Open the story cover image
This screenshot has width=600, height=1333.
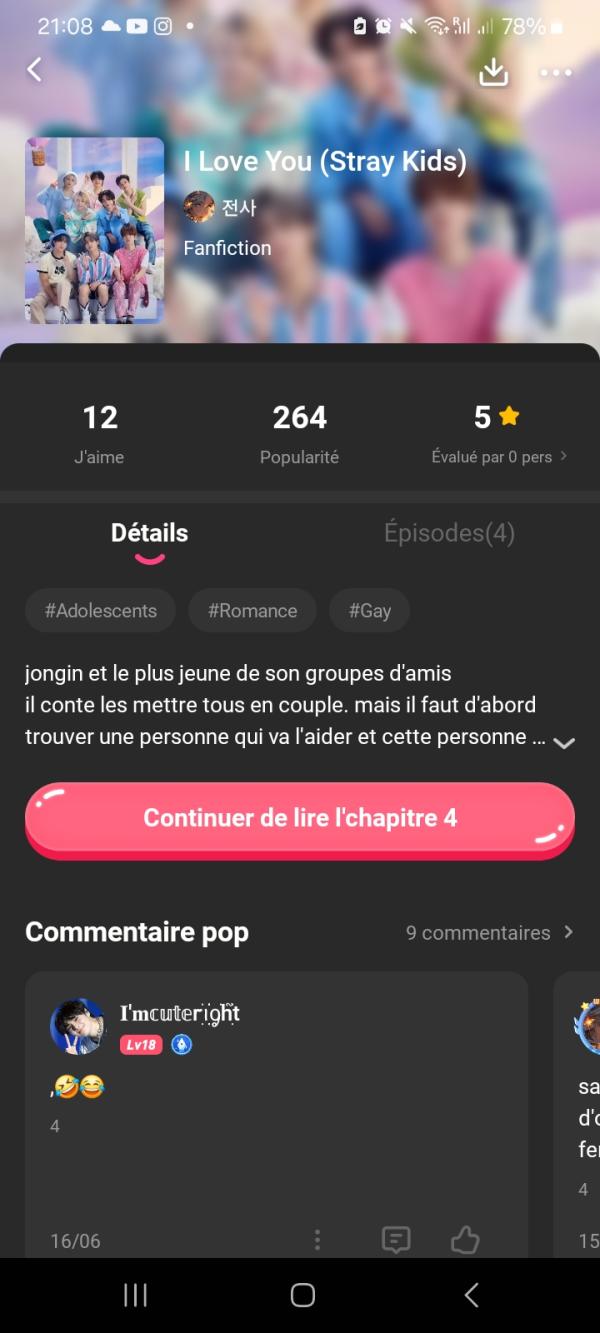94,230
